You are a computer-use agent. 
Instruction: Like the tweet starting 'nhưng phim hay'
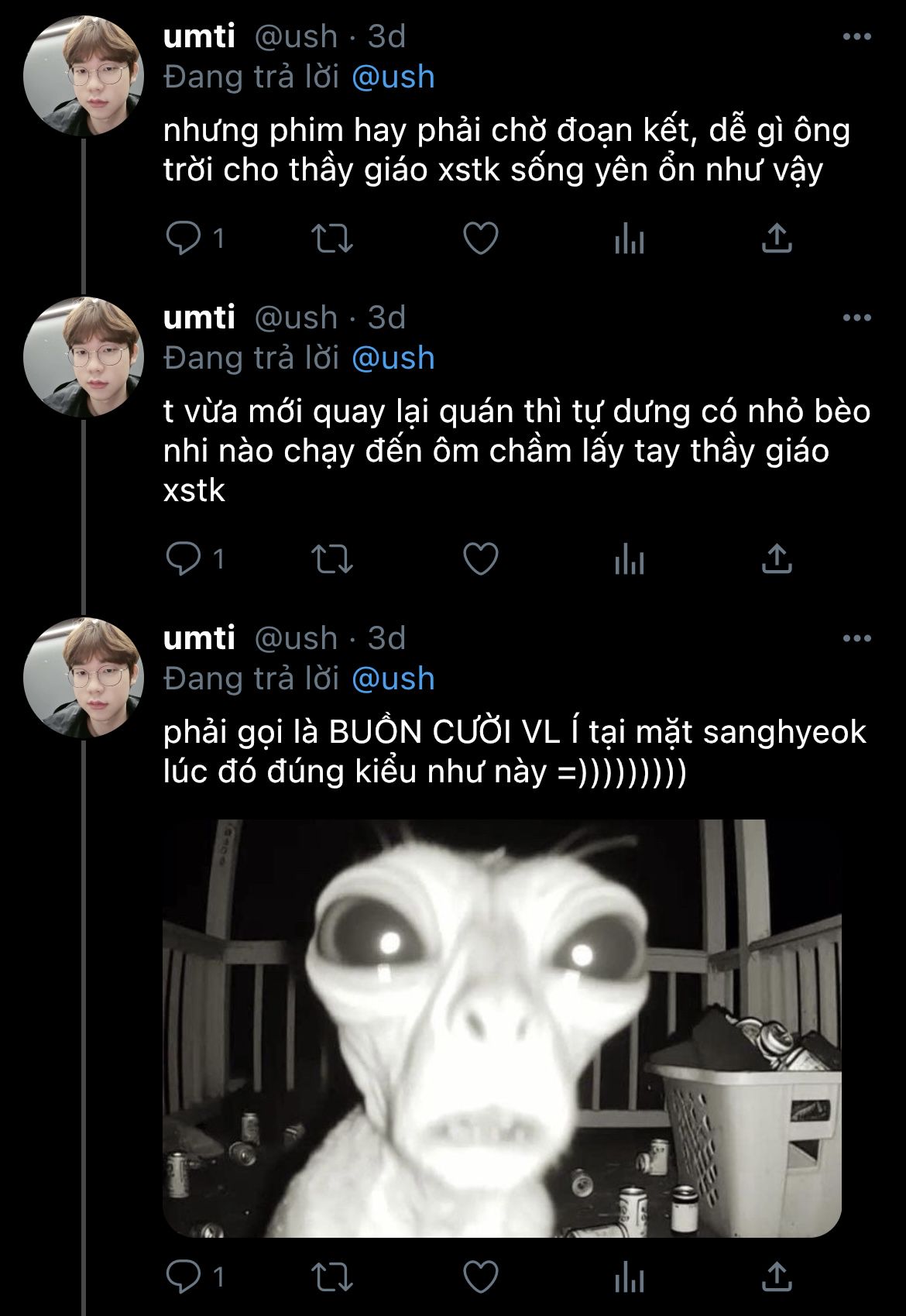point(480,238)
